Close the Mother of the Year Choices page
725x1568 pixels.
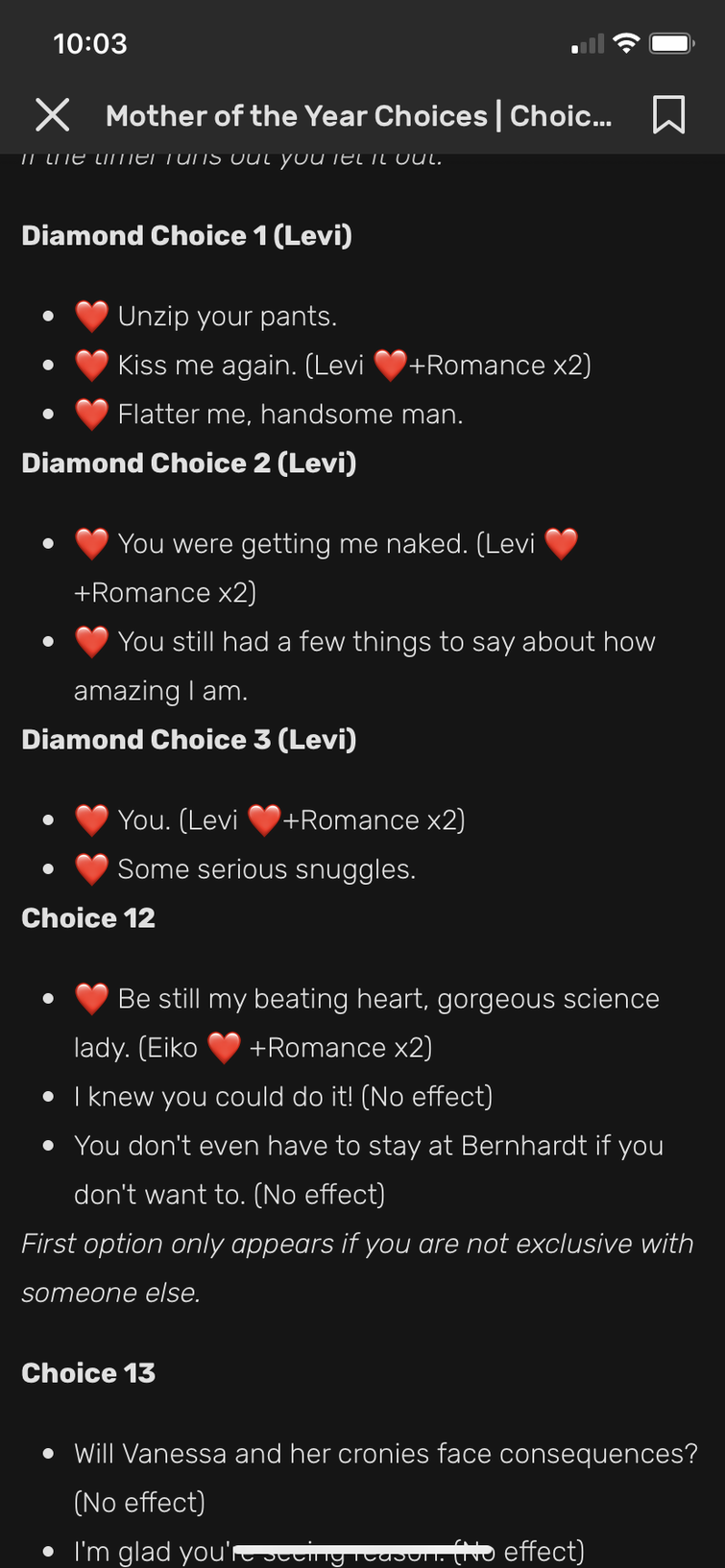pyautogui.click(x=53, y=115)
